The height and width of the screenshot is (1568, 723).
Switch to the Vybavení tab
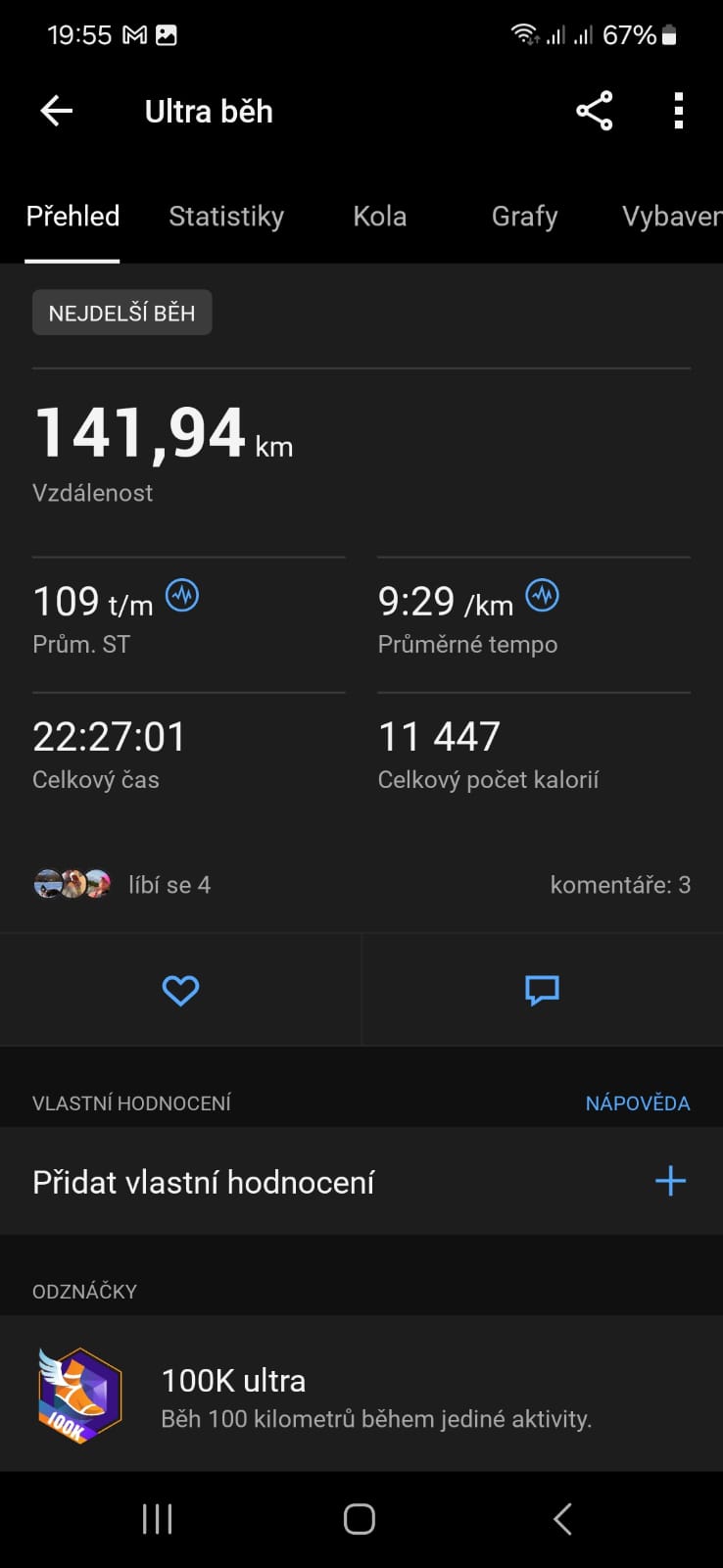tap(671, 217)
